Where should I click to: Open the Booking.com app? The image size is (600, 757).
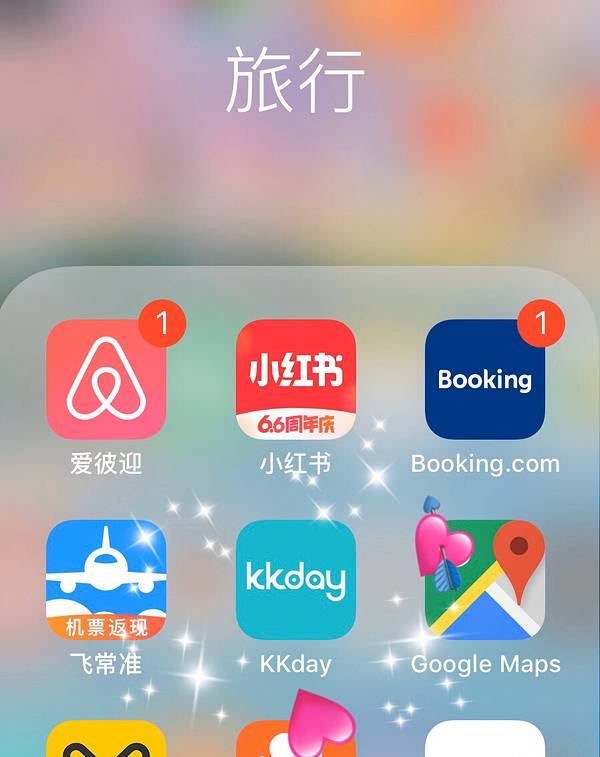coord(485,381)
